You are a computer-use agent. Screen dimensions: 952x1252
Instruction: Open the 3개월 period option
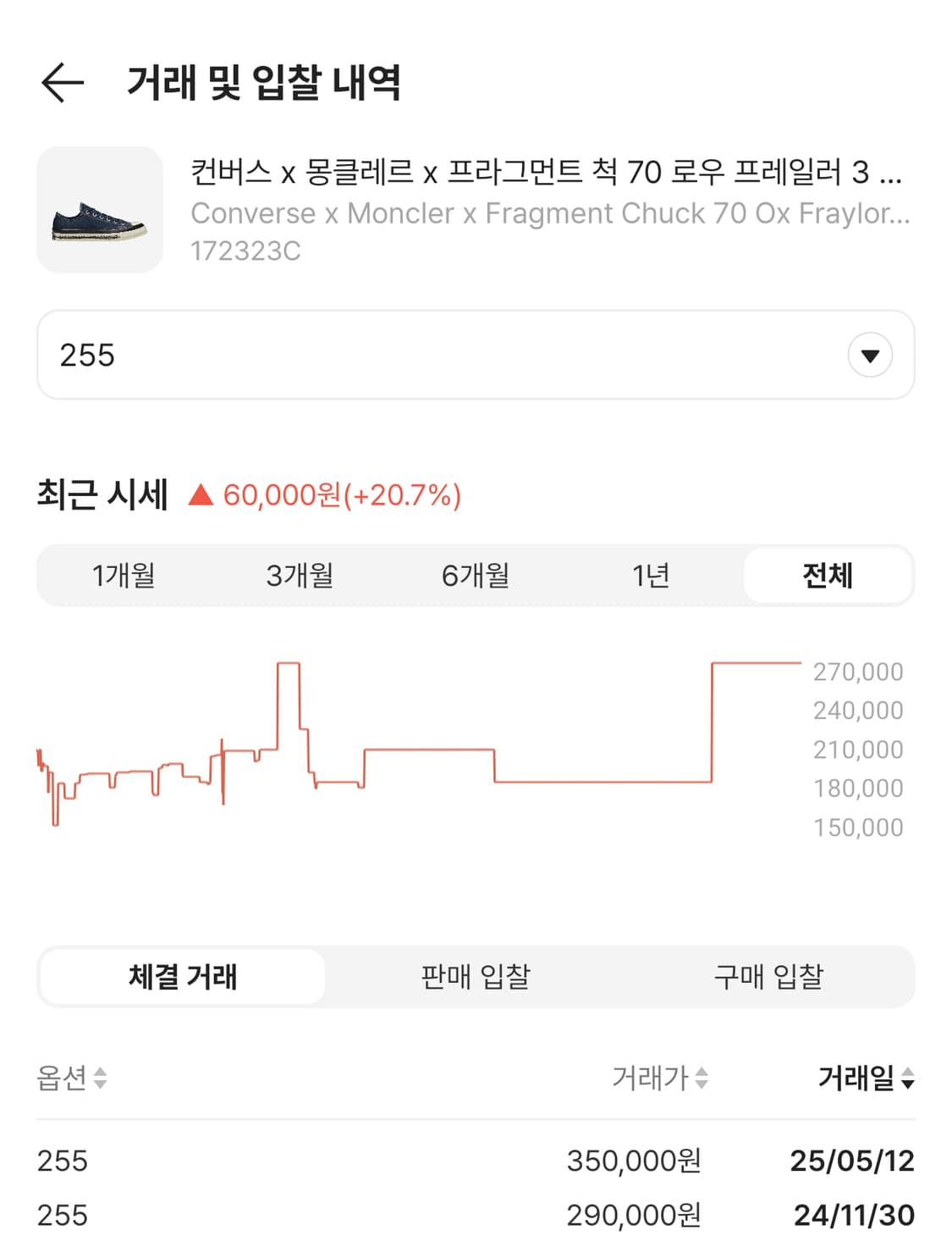298,575
